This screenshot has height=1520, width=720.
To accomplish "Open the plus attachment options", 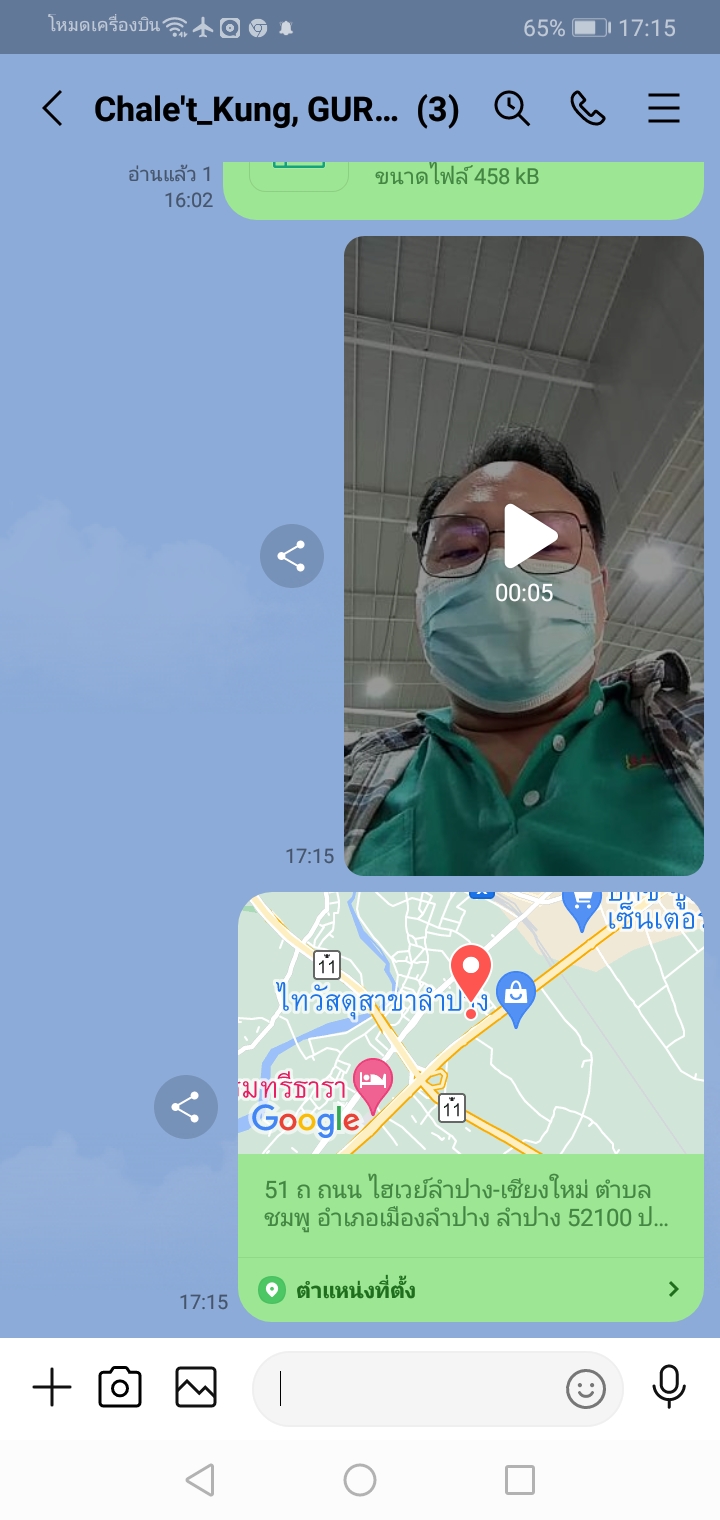I will [x=52, y=1388].
